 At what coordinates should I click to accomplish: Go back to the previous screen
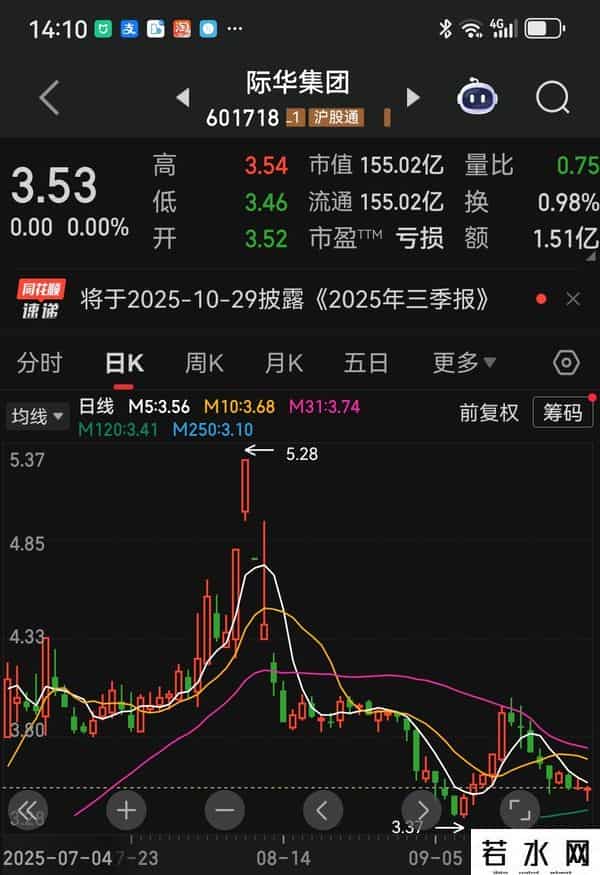49,98
